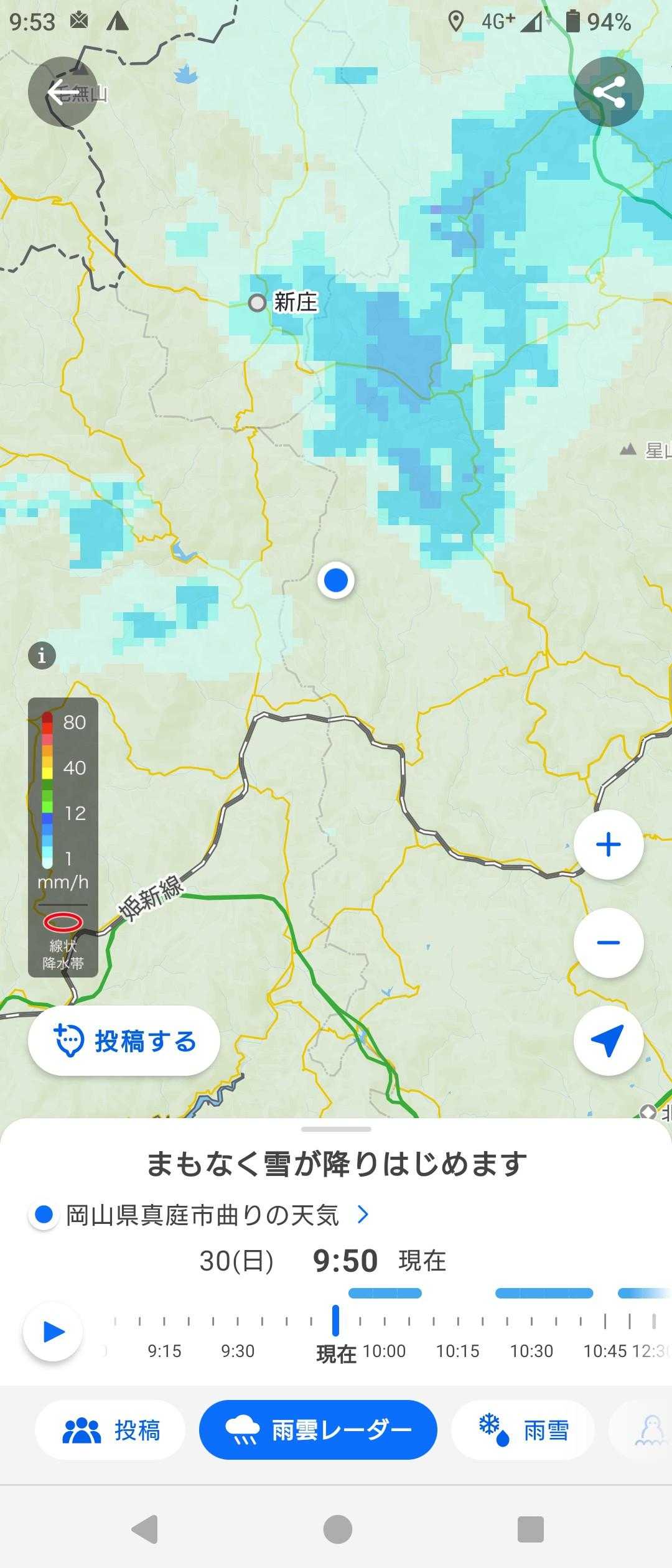Tap the system home button

(x=337, y=1529)
